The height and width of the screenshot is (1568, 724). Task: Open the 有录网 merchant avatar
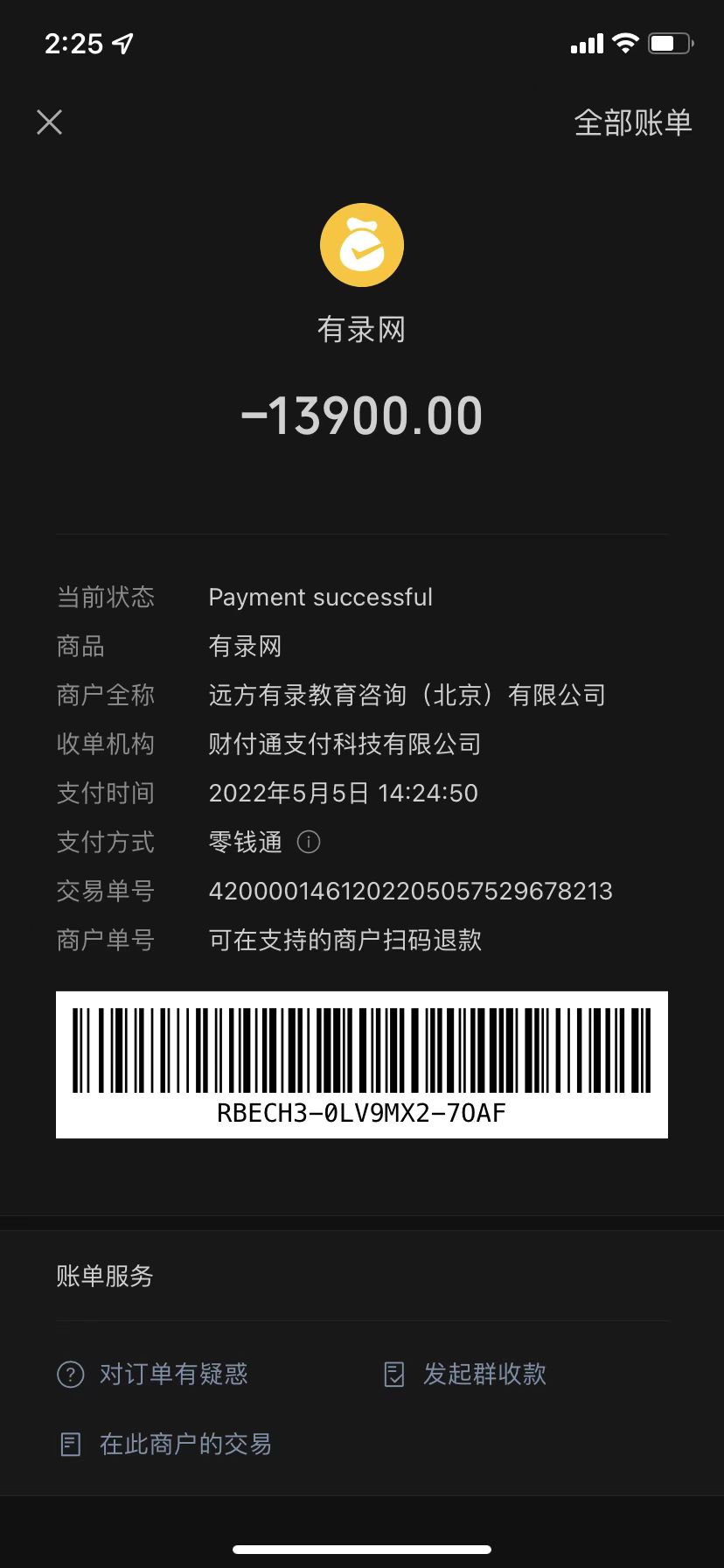pyautogui.click(x=361, y=246)
